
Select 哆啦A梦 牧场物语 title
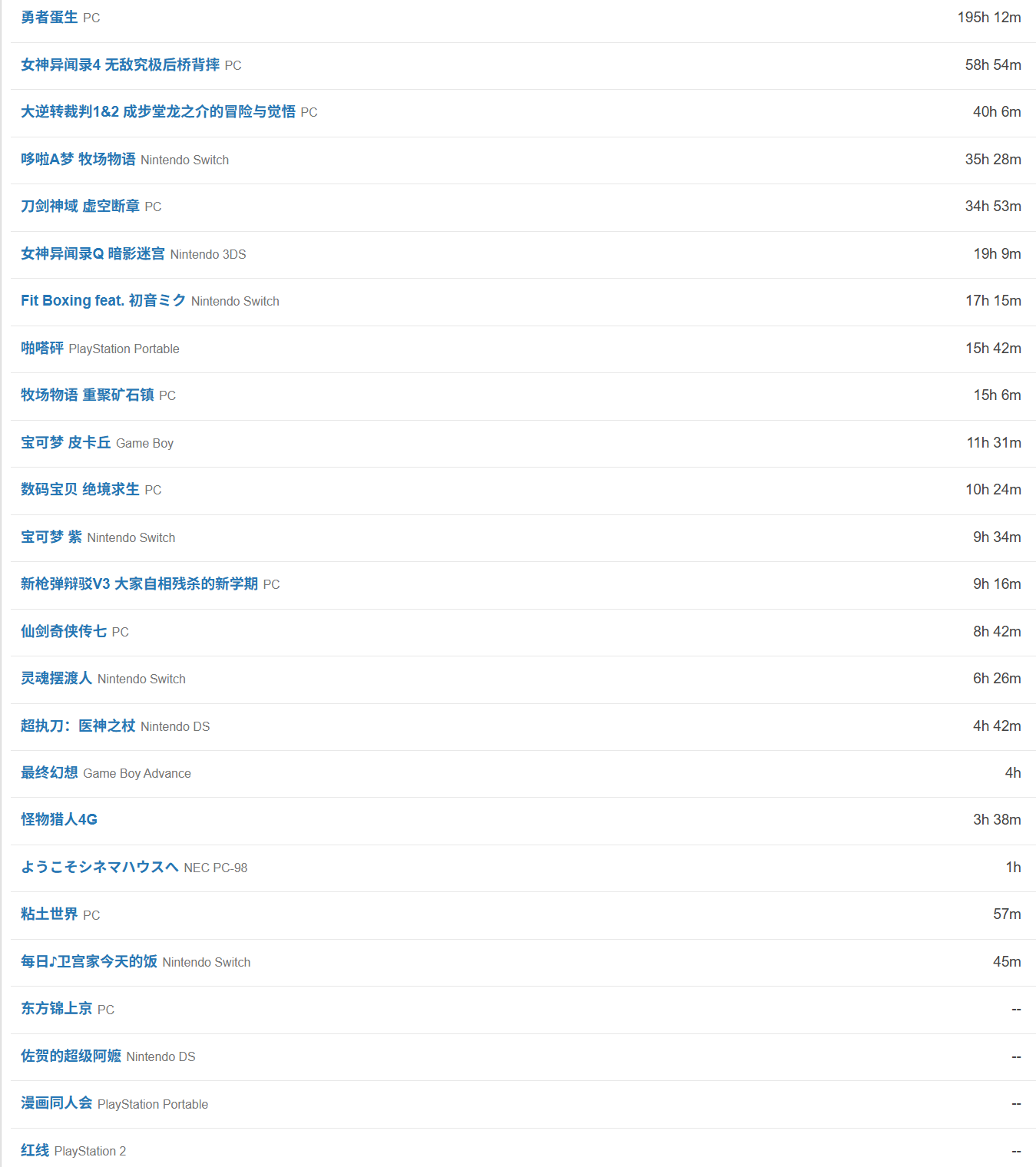(78, 160)
